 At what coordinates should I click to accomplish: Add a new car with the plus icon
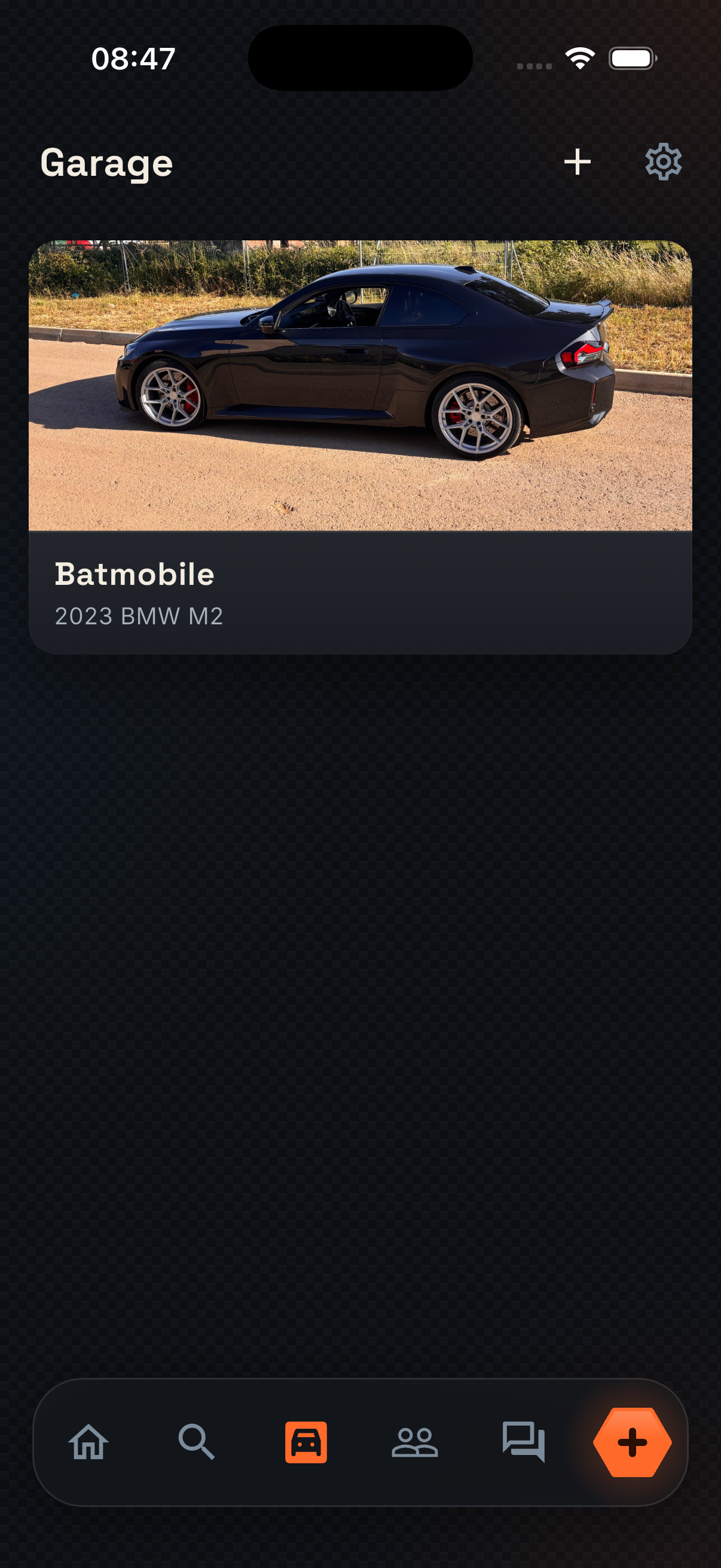577,162
